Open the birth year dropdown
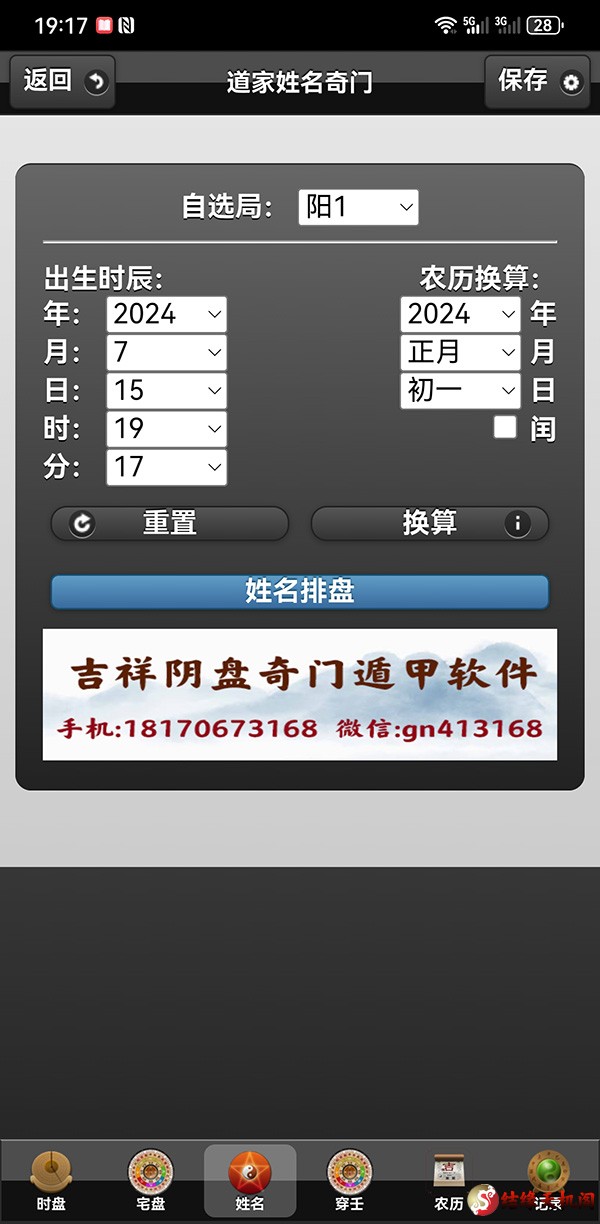 coord(167,314)
